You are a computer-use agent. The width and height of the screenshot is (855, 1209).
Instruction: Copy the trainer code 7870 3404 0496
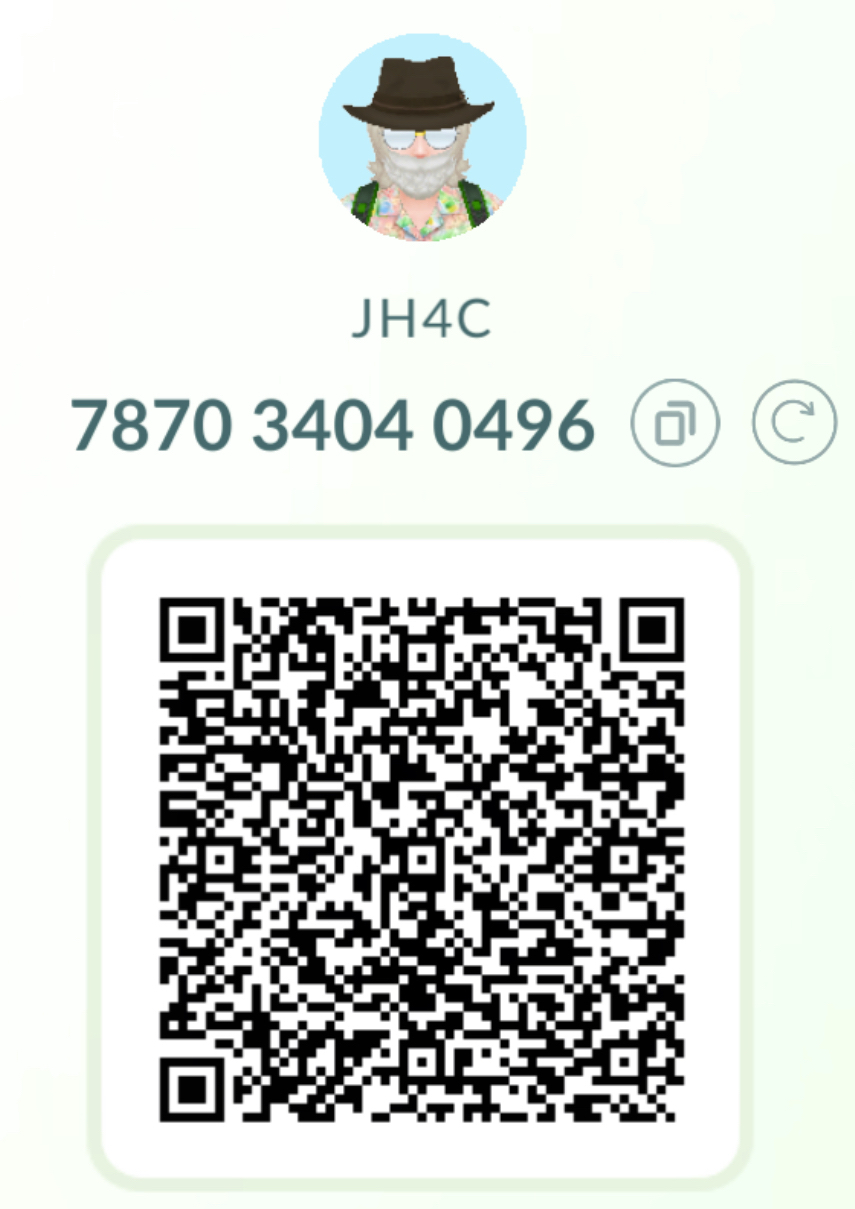coord(674,424)
